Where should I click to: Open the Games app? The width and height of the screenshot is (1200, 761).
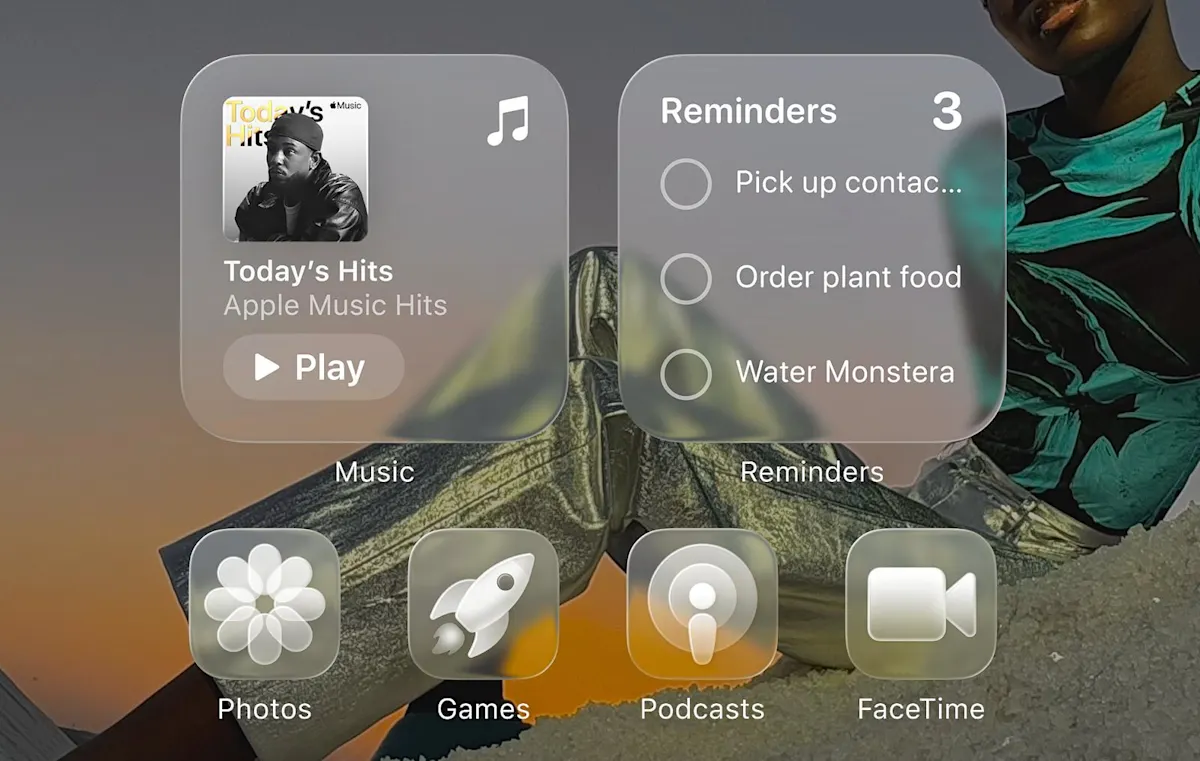(483, 604)
